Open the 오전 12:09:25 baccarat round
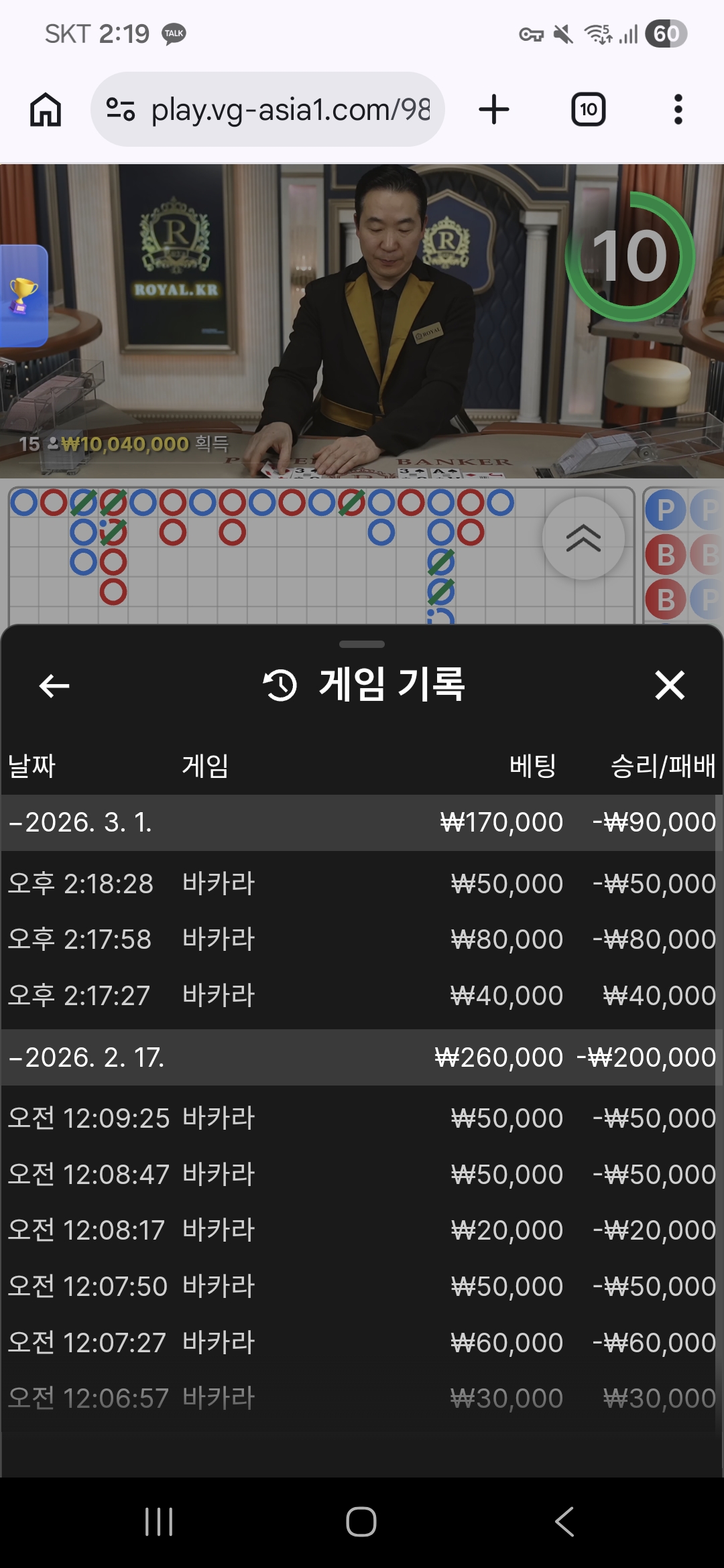Viewport: 724px width, 1568px height. [x=362, y=1118]
